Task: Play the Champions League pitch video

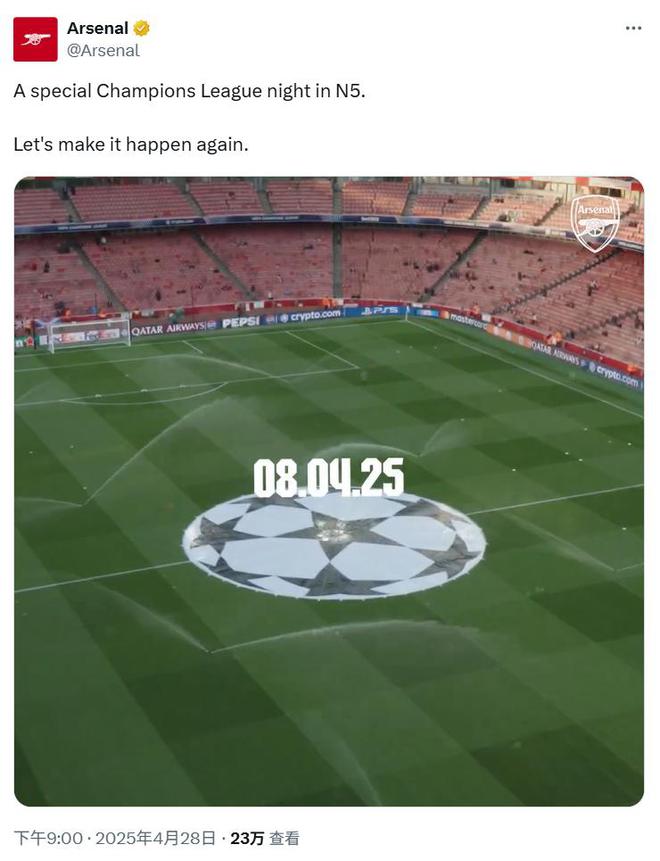Action: click(329, 491)
